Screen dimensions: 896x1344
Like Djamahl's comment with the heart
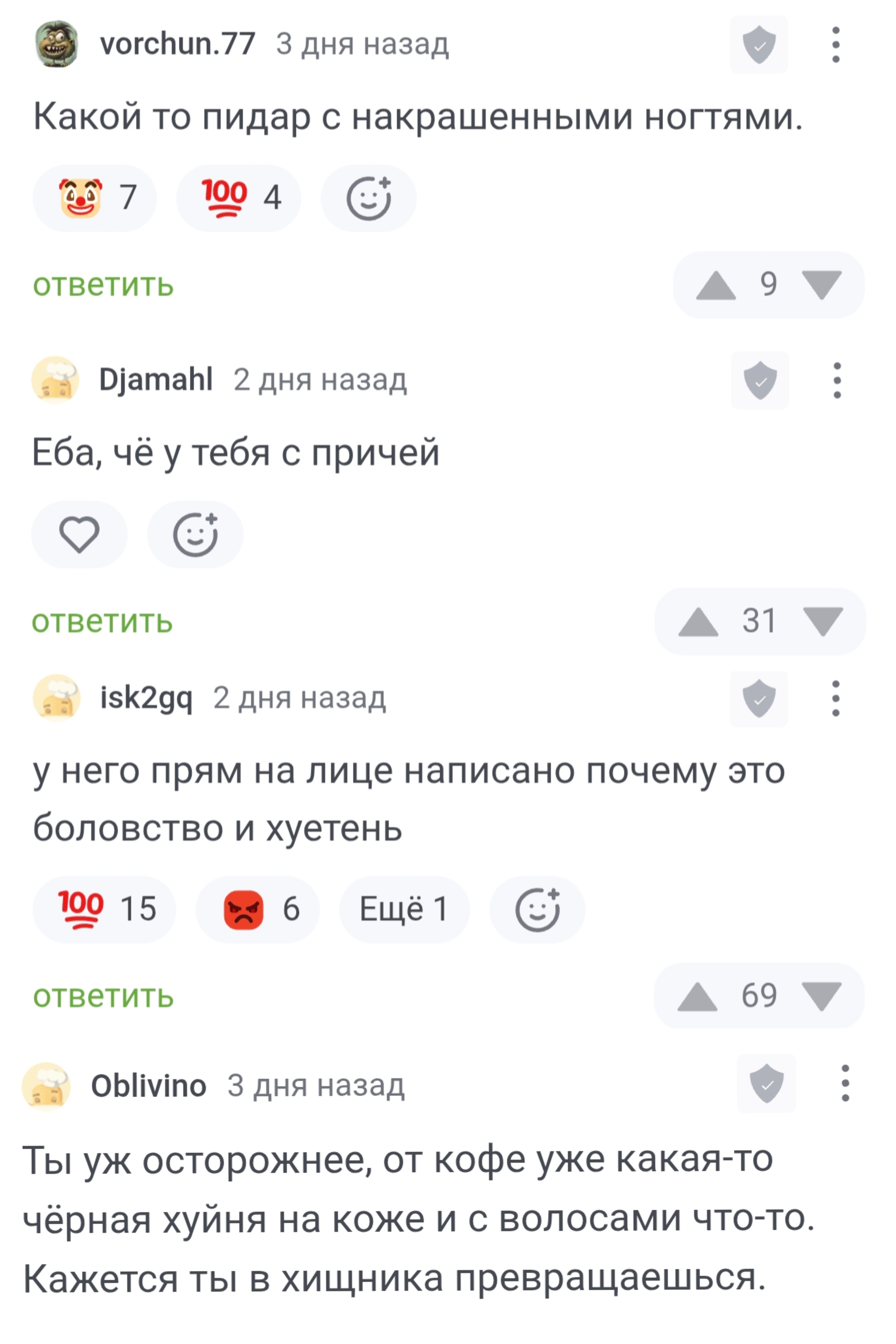pyautogui.click(x=80, y=535)
